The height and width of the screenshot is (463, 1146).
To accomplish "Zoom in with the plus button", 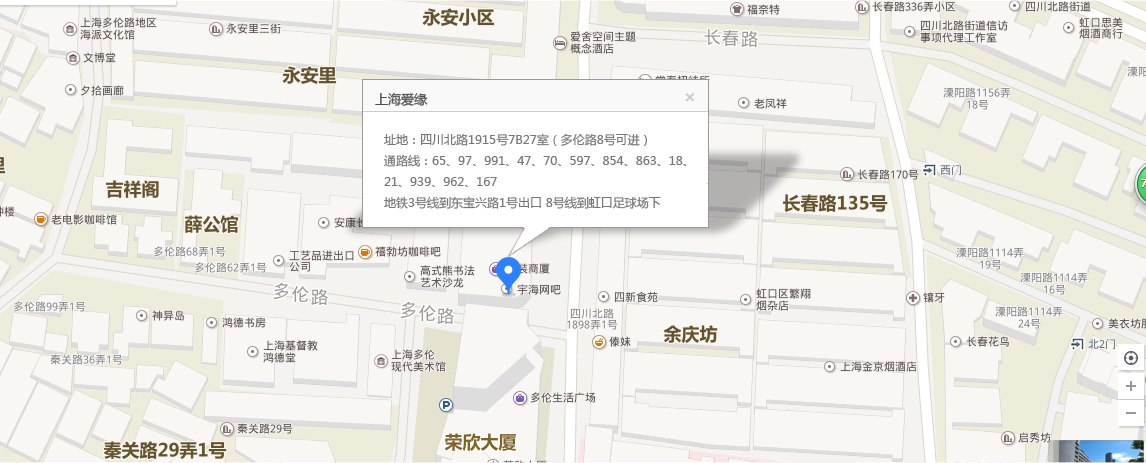I will point(1131,385).
